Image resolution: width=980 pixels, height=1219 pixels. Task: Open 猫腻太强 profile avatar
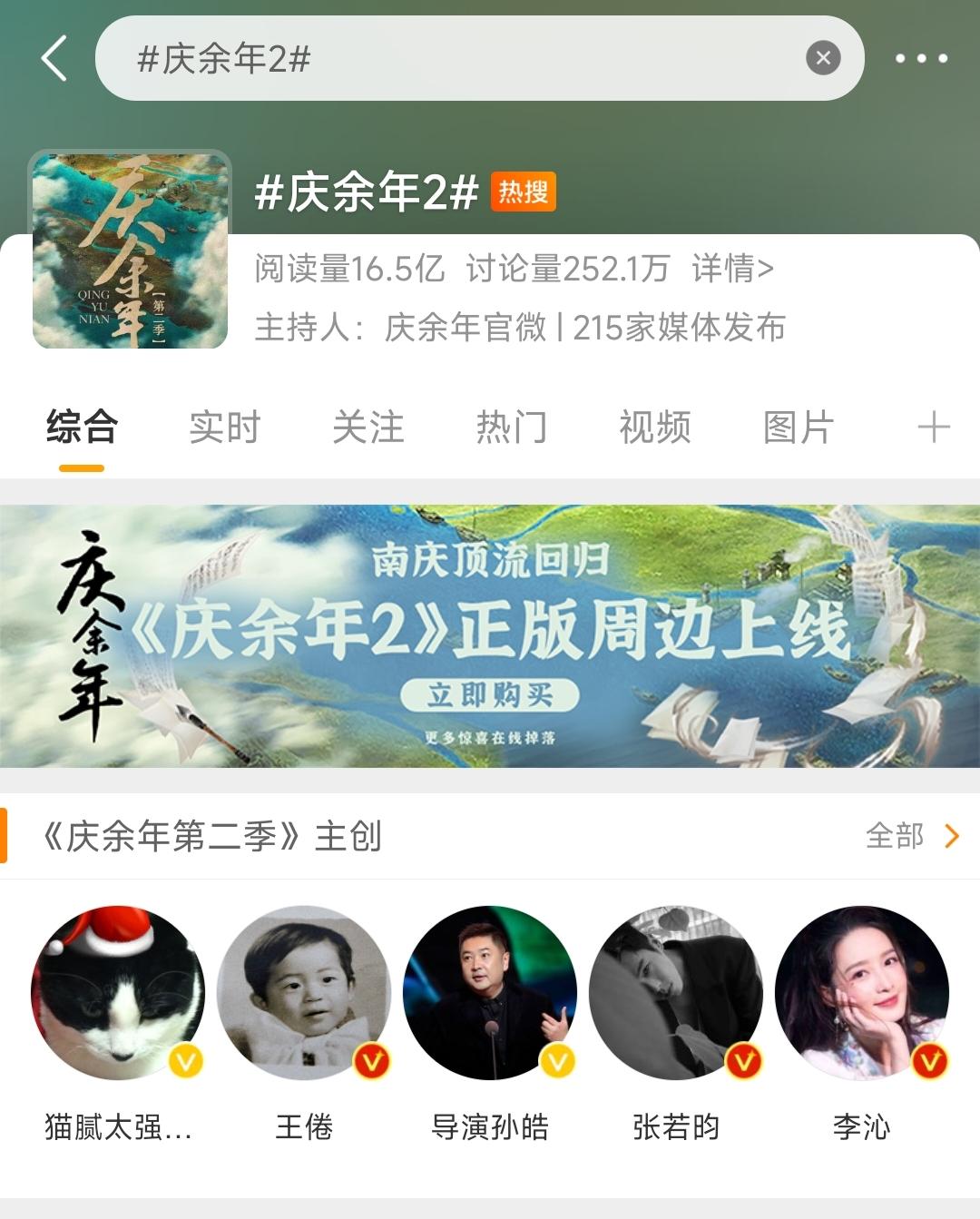(118, 993)
